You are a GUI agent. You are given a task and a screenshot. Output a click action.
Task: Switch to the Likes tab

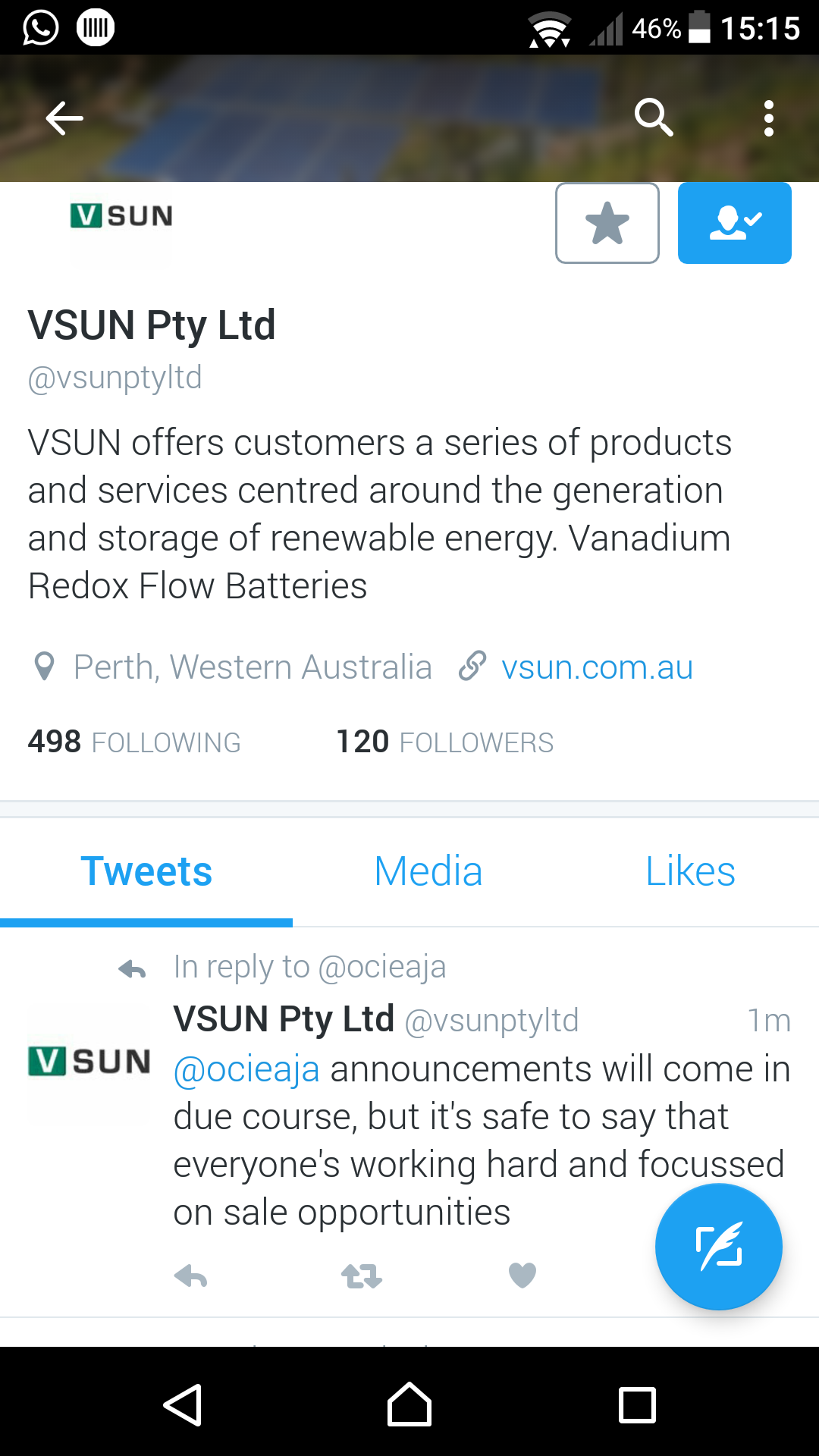point(690,871)
